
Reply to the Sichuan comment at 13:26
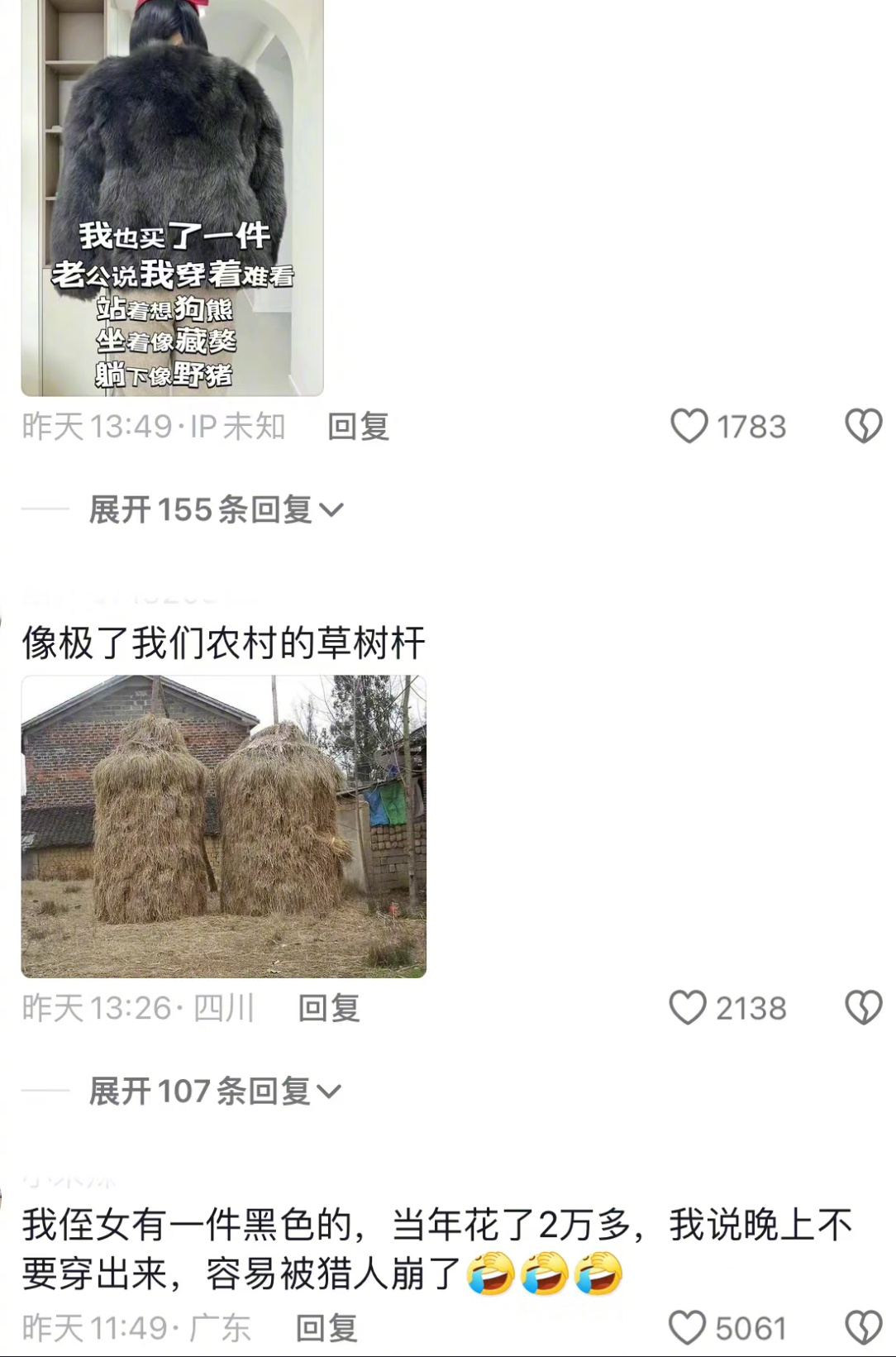pos(328,1008)
